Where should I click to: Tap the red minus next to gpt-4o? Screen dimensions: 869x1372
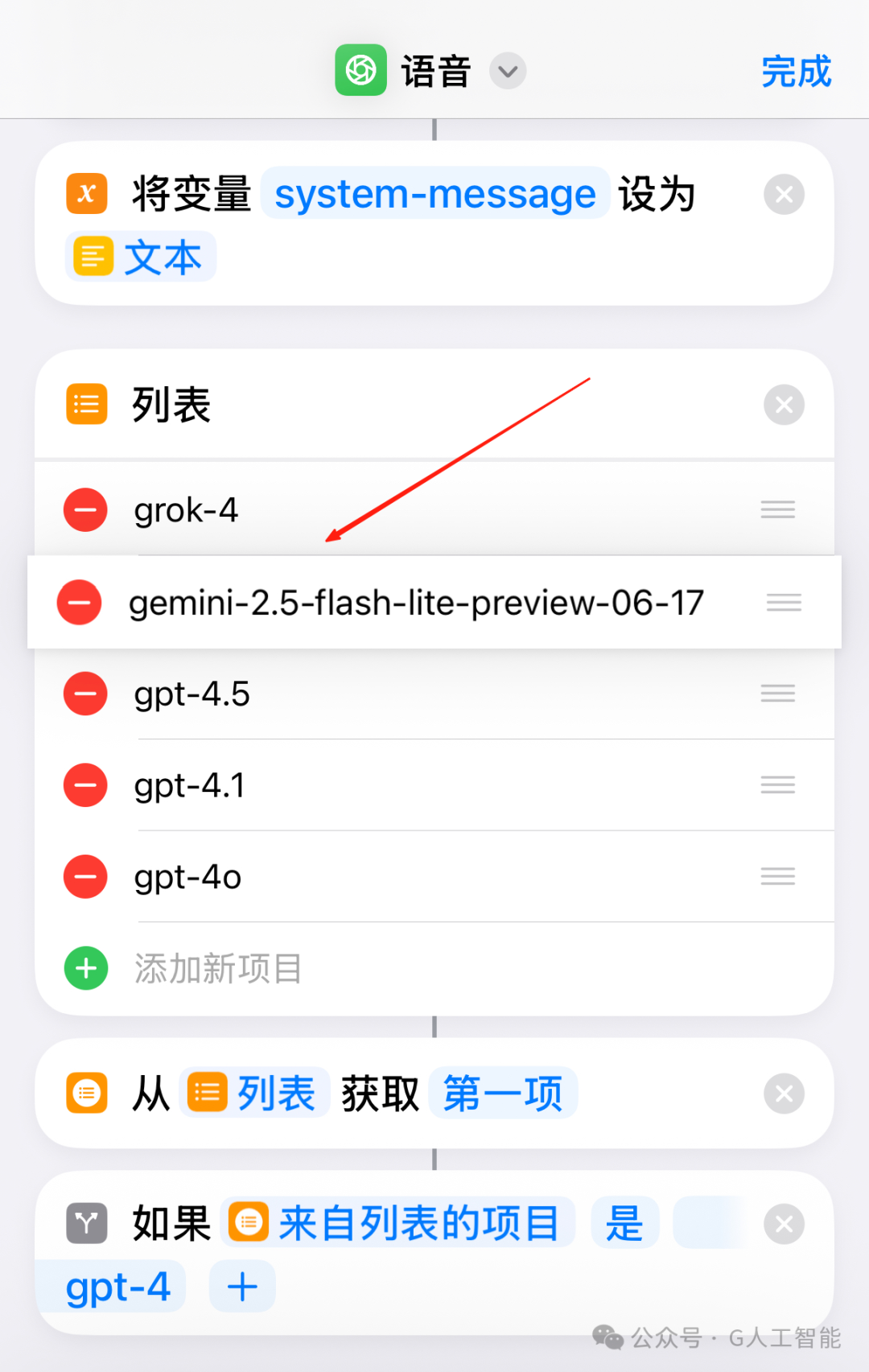[84, 876]
